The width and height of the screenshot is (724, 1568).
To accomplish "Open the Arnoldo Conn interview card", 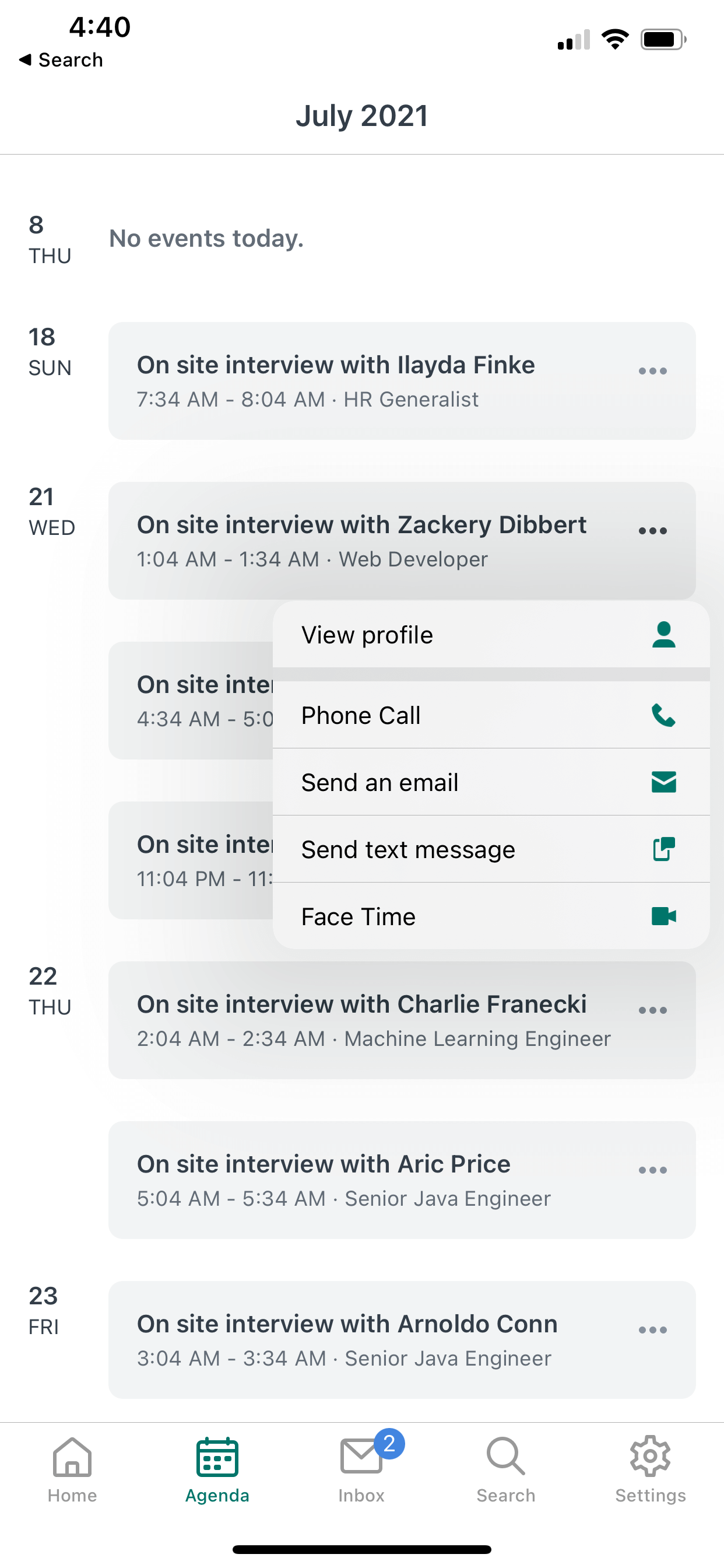I will point(402,1340).
